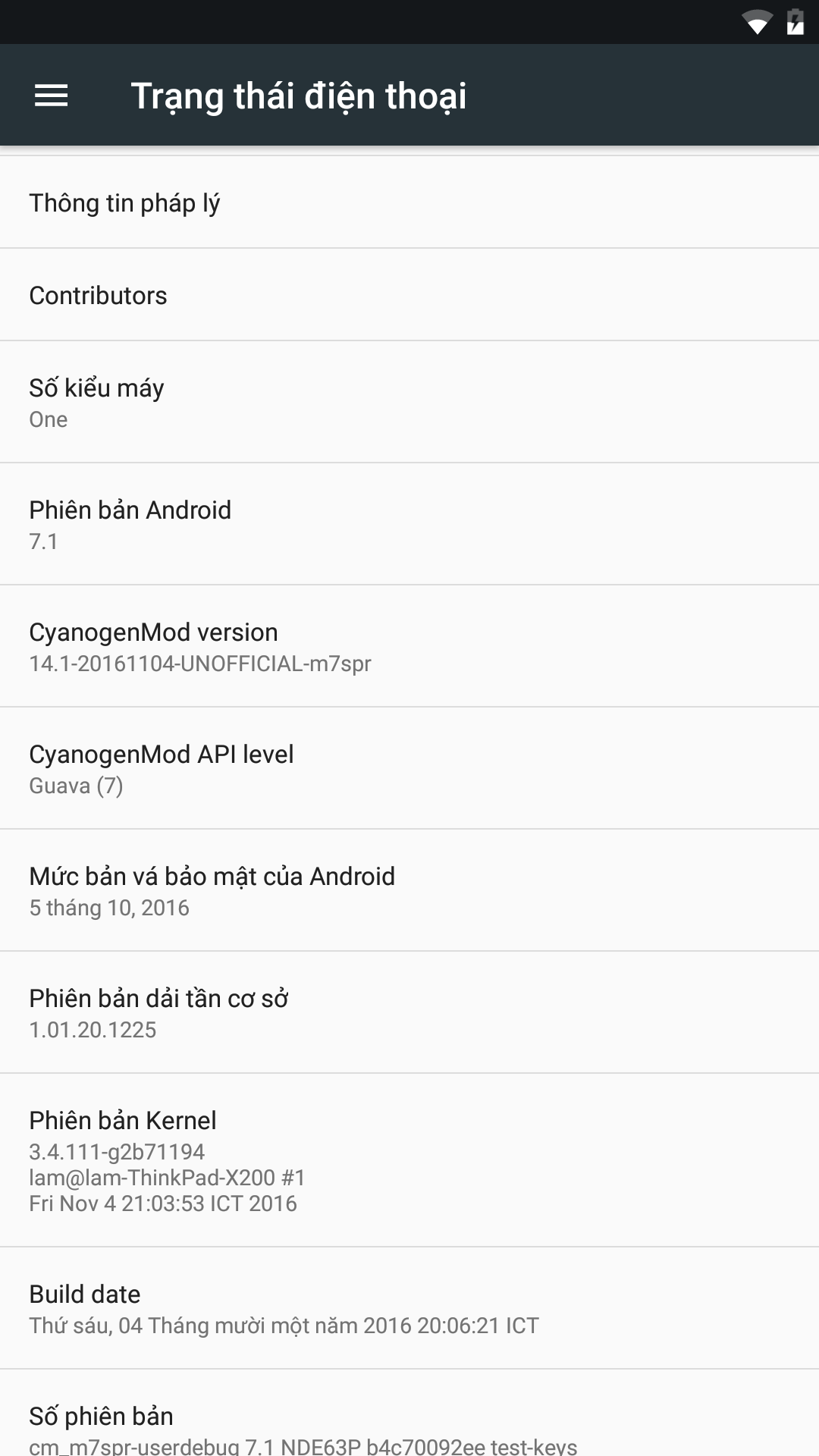Tap the Trạng thái điện thoại title

[299, 96]
